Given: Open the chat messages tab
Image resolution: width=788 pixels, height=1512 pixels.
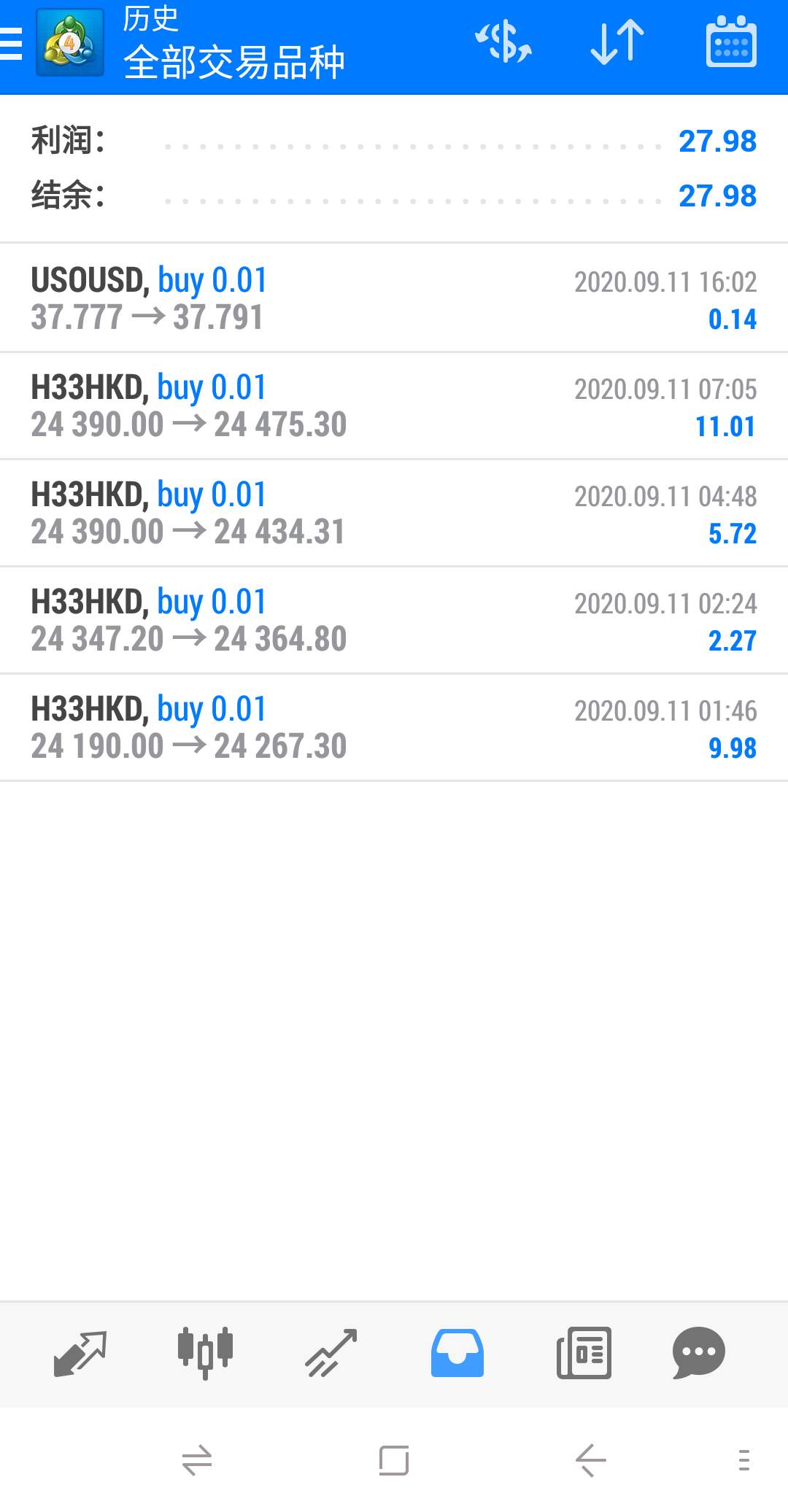Looking at the screenshot, I should coord(698,1353).
